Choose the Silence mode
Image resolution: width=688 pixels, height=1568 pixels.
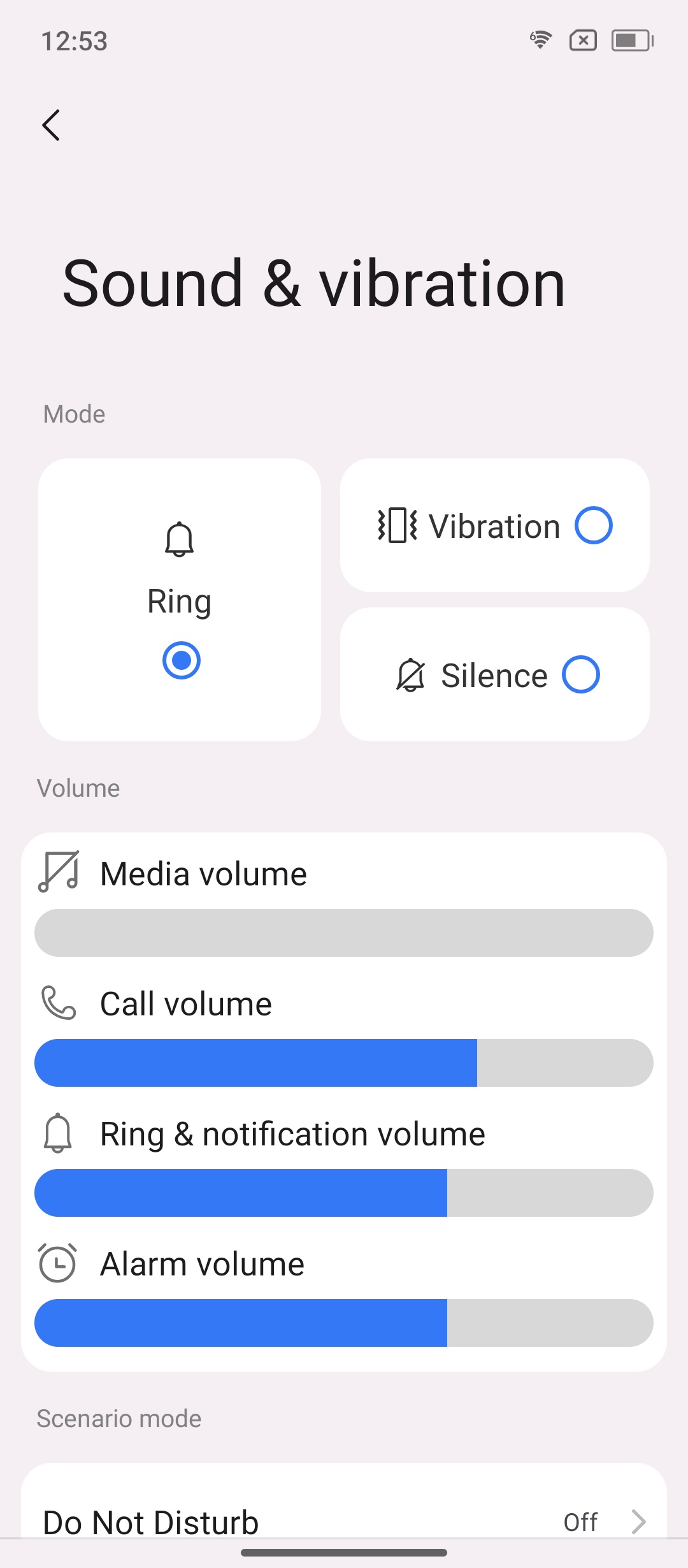(495, 674)
